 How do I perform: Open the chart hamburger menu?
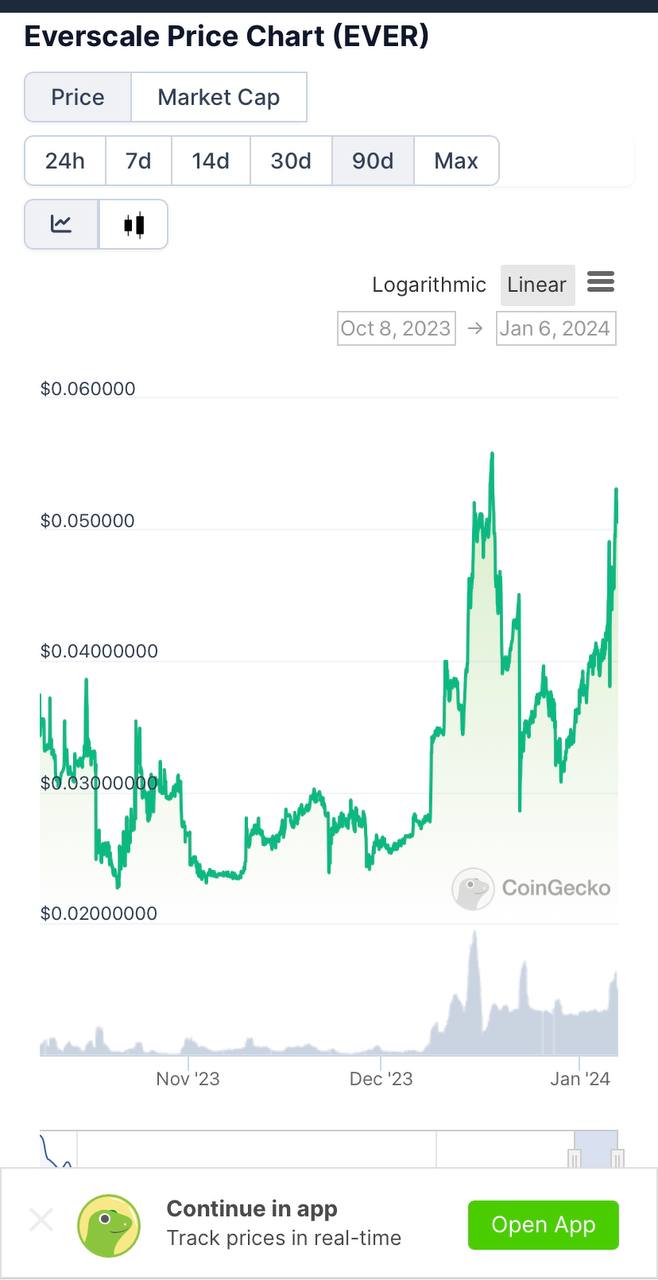(x=601, y=282)
